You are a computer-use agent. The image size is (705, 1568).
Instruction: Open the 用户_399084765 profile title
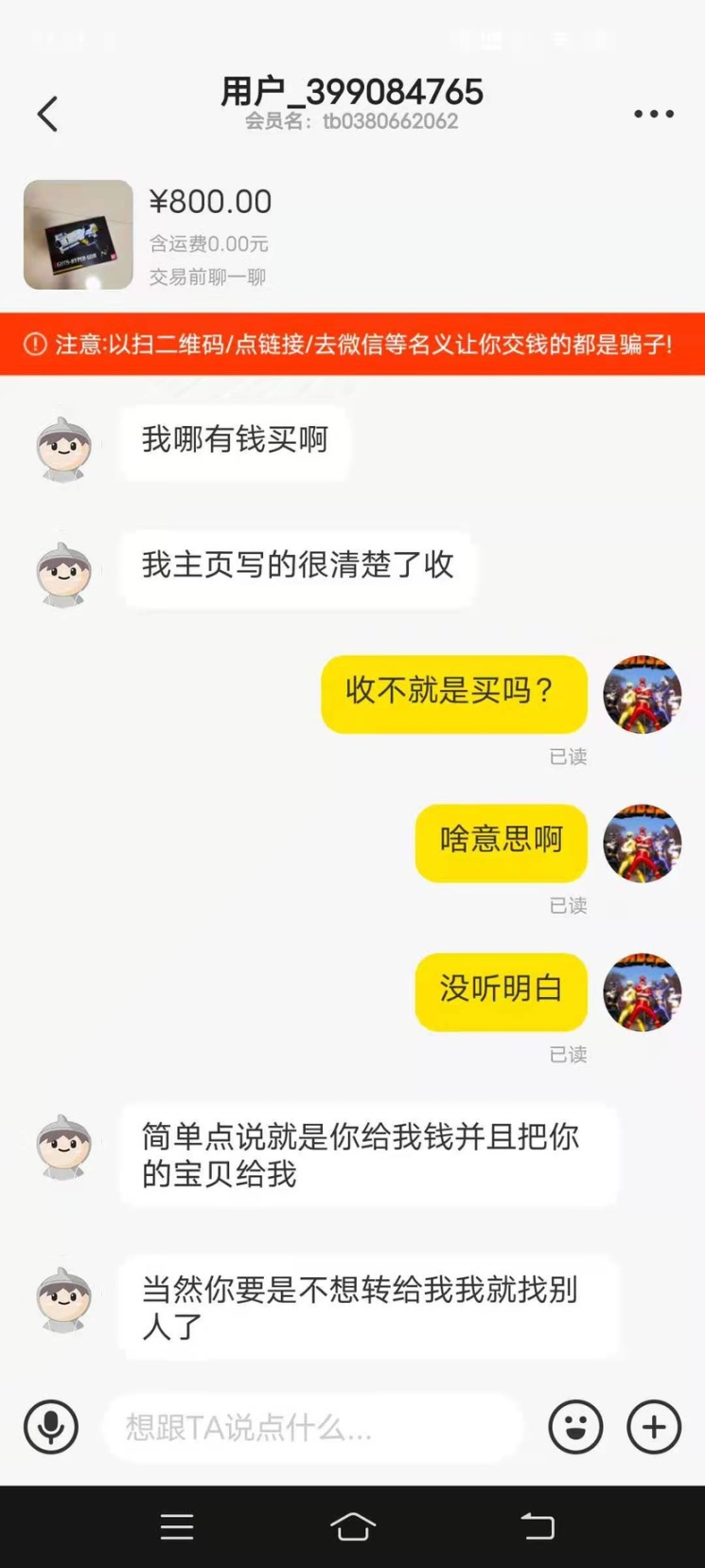click(x=352, y=92)
